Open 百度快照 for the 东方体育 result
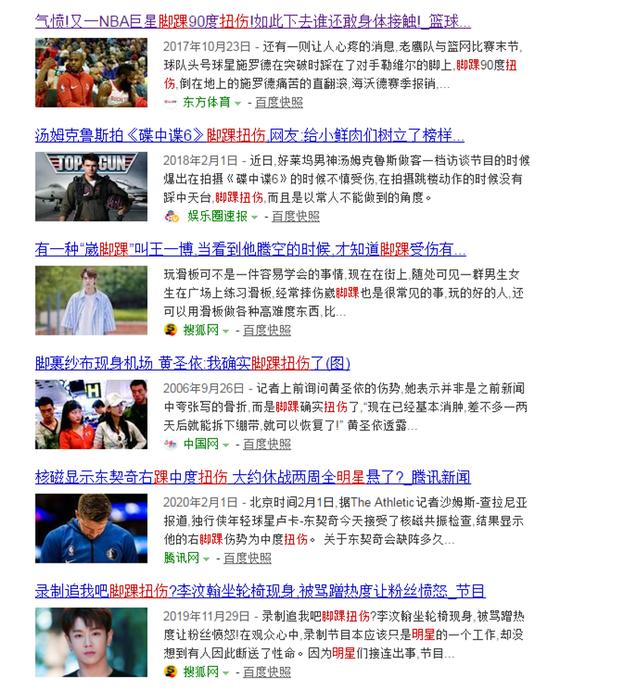Image resolution: width=640 pixels, height=692 pixels. 279,102
